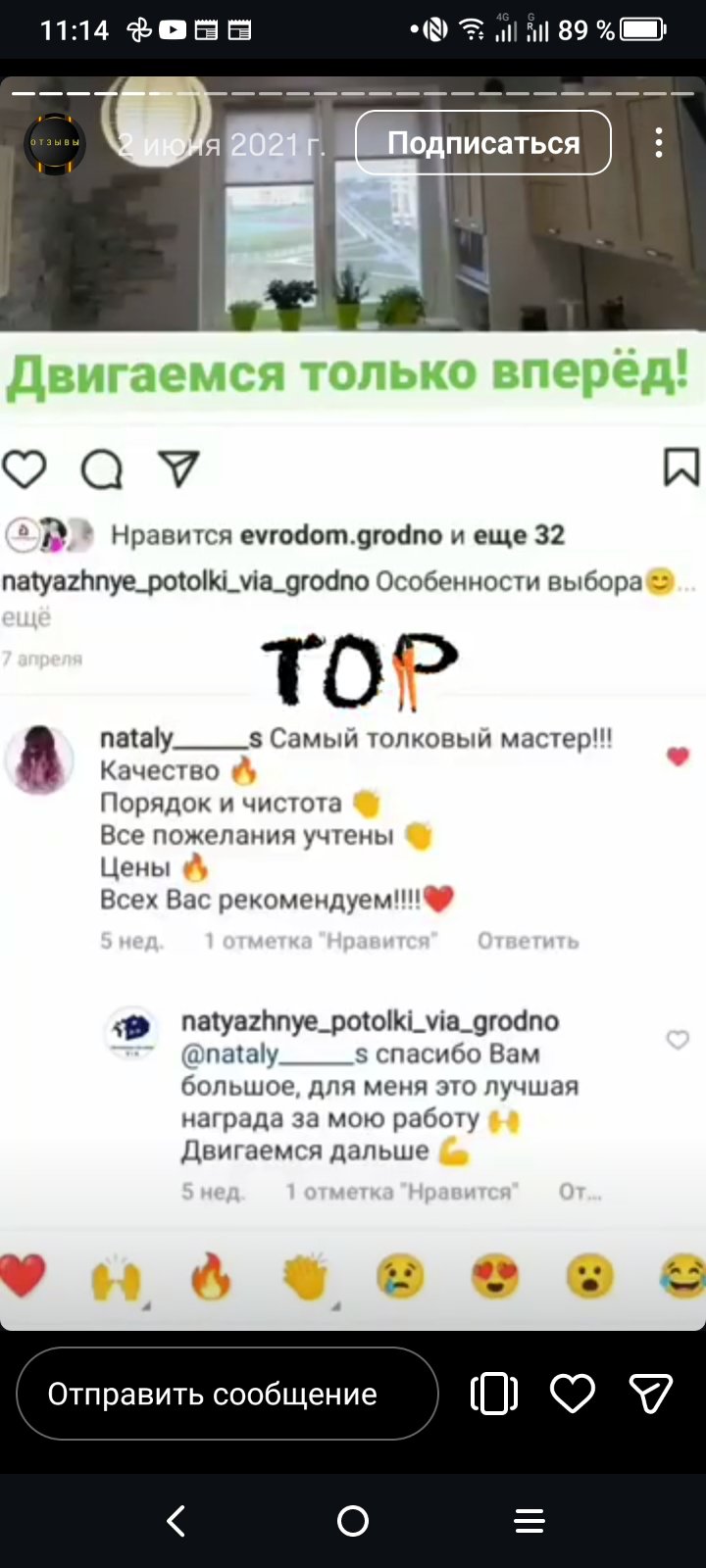Tap the Отправить сообщение field

pyautogui.click(x=227, y=1394)
